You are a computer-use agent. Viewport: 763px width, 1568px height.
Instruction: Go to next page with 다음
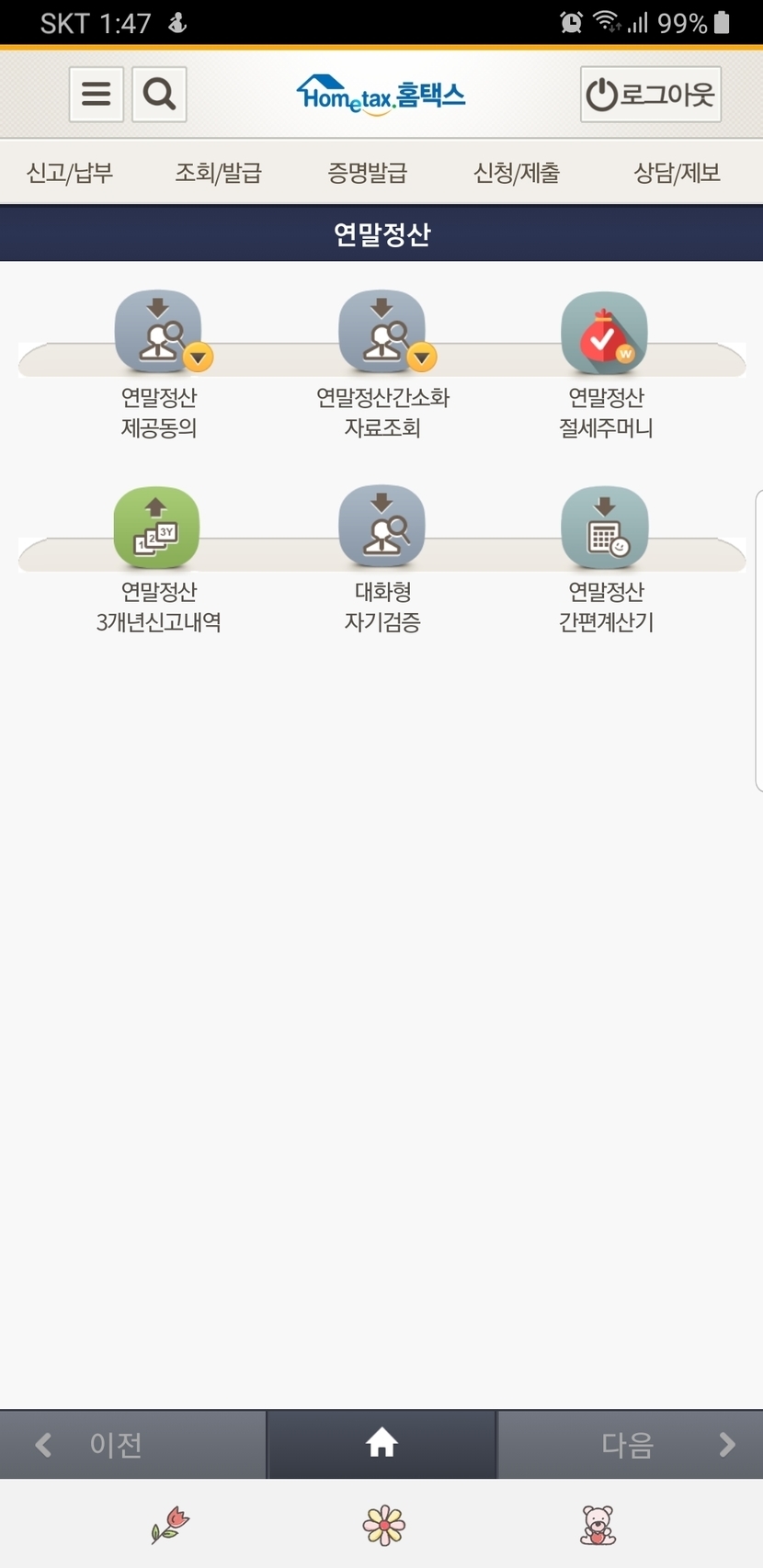coord(630,1445)
